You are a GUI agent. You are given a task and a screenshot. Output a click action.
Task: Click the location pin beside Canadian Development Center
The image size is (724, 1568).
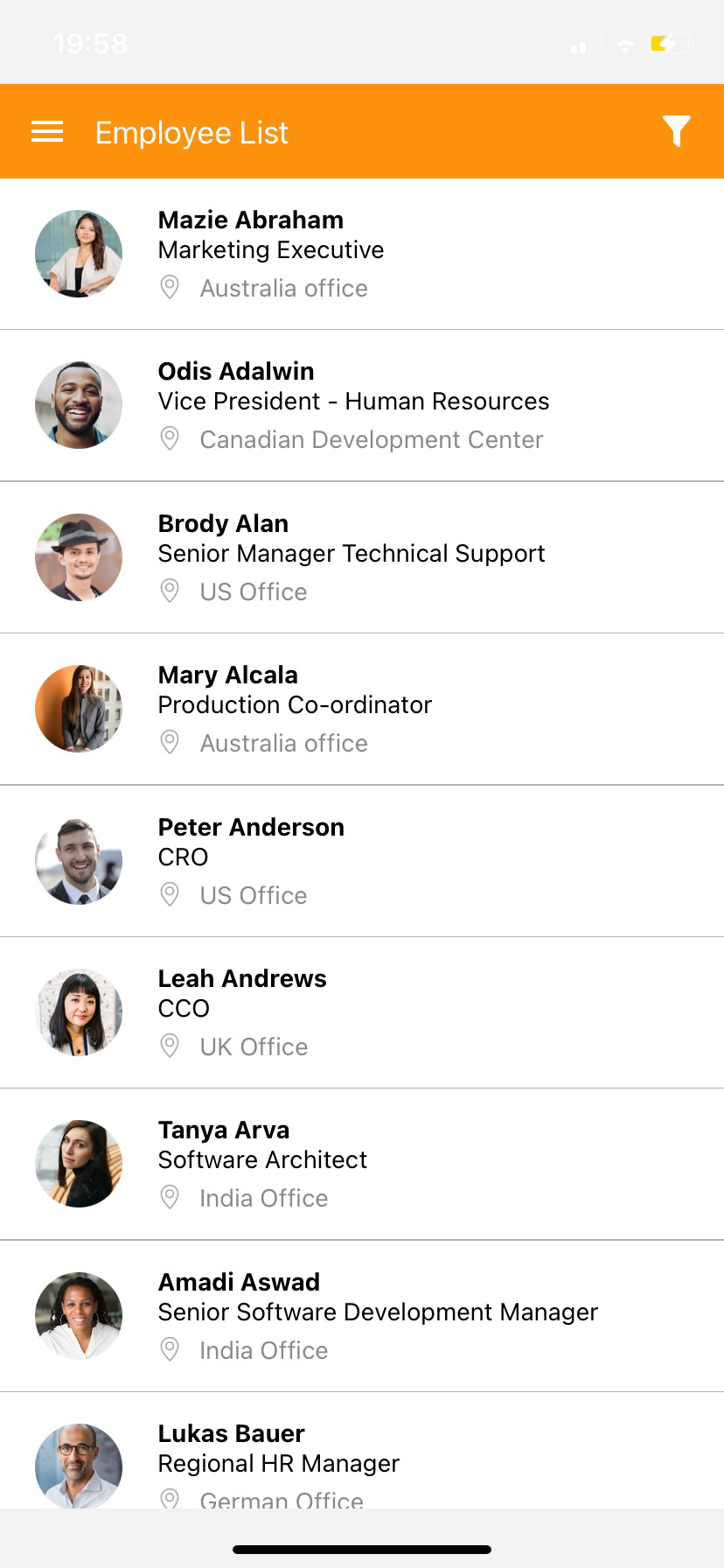pyautogui.click(x=170, y=438)
